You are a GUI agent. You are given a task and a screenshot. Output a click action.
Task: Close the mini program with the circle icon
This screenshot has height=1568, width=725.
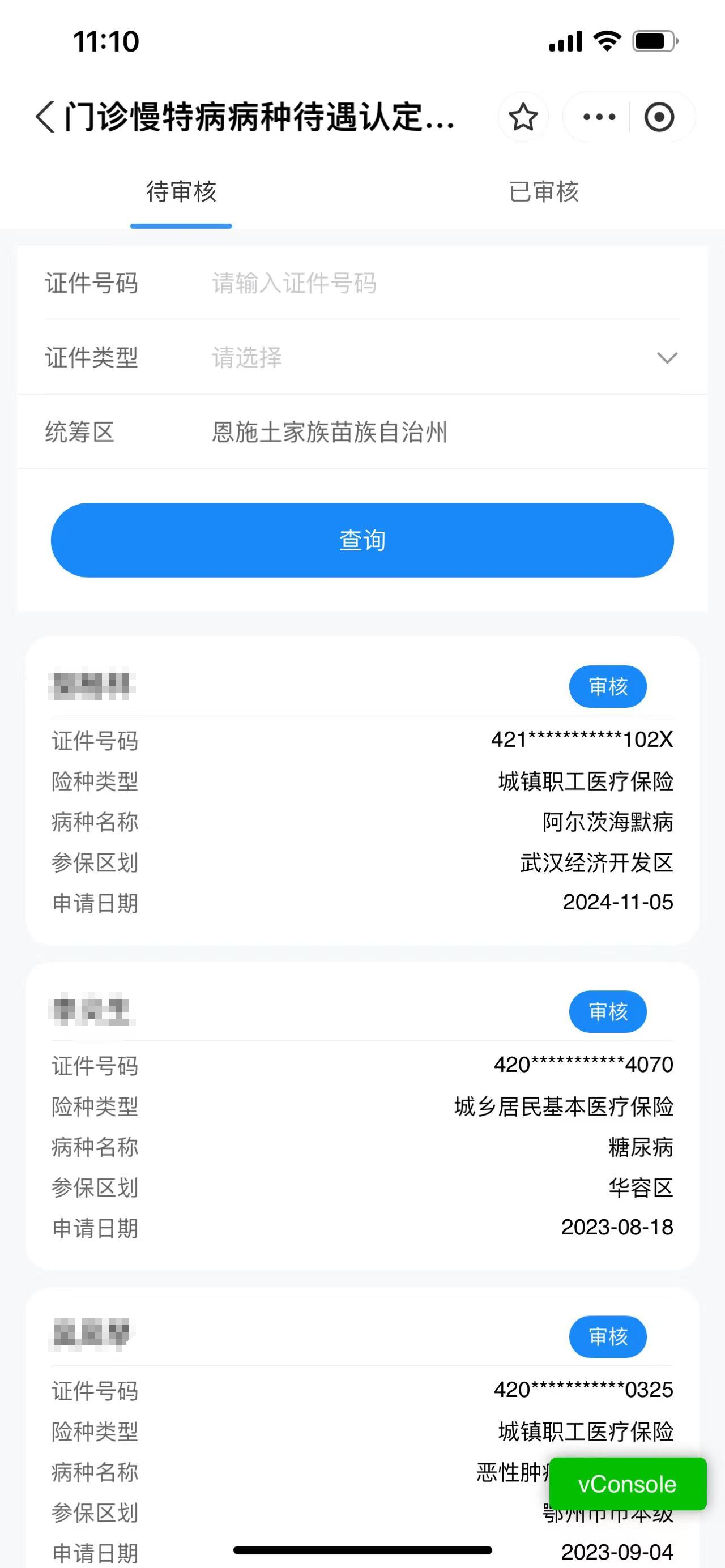659,117
